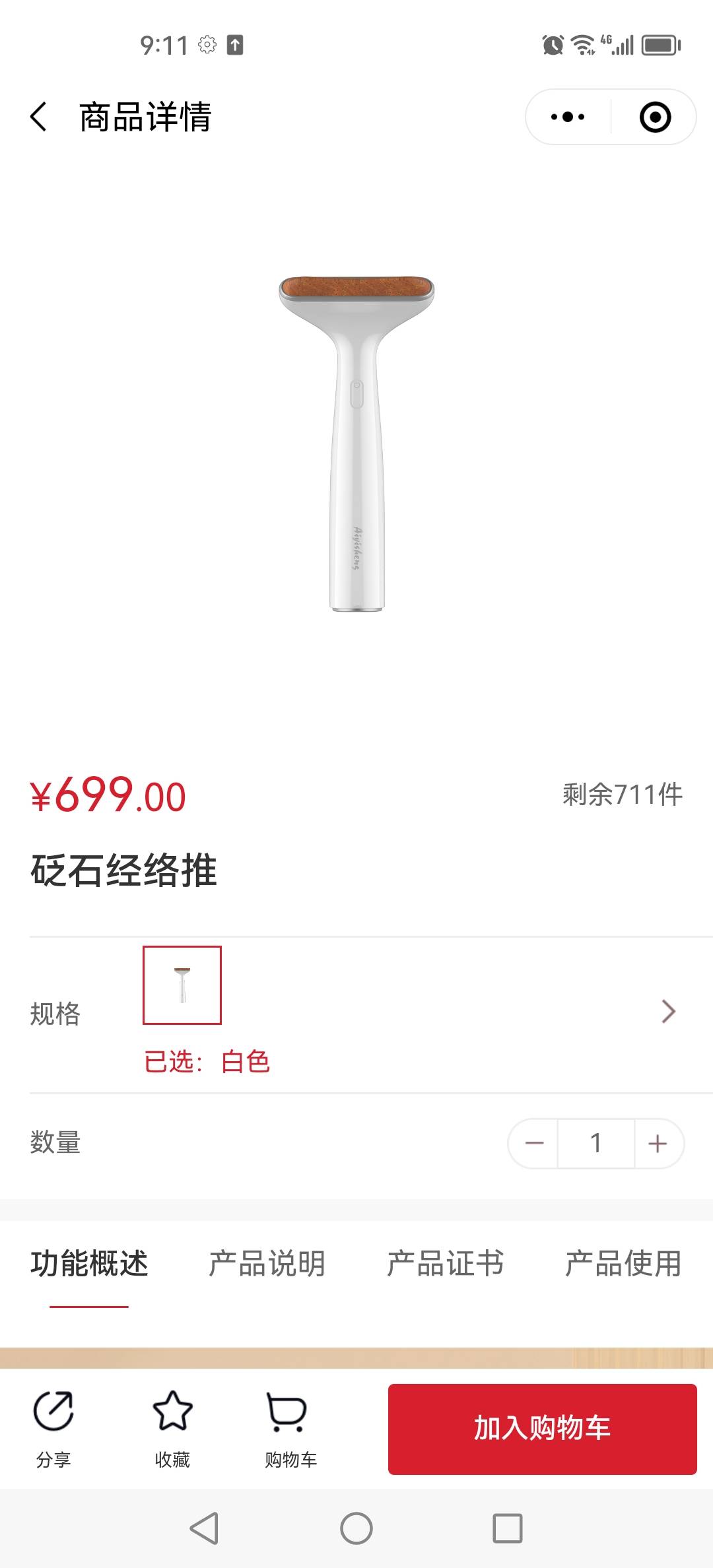Add the product to favorites via 收藏

(172, 1428)
